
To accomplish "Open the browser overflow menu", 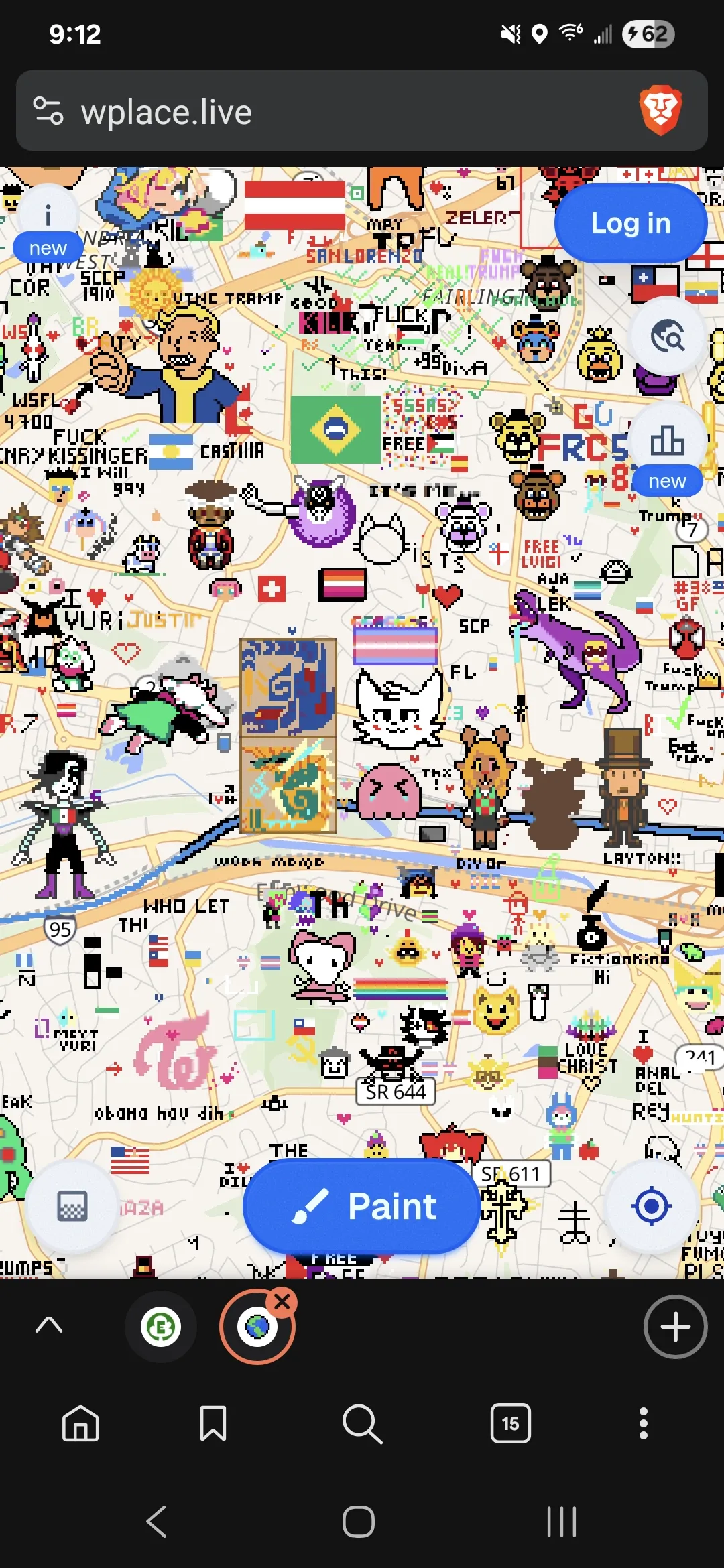I will click(x=643, y=1423).
